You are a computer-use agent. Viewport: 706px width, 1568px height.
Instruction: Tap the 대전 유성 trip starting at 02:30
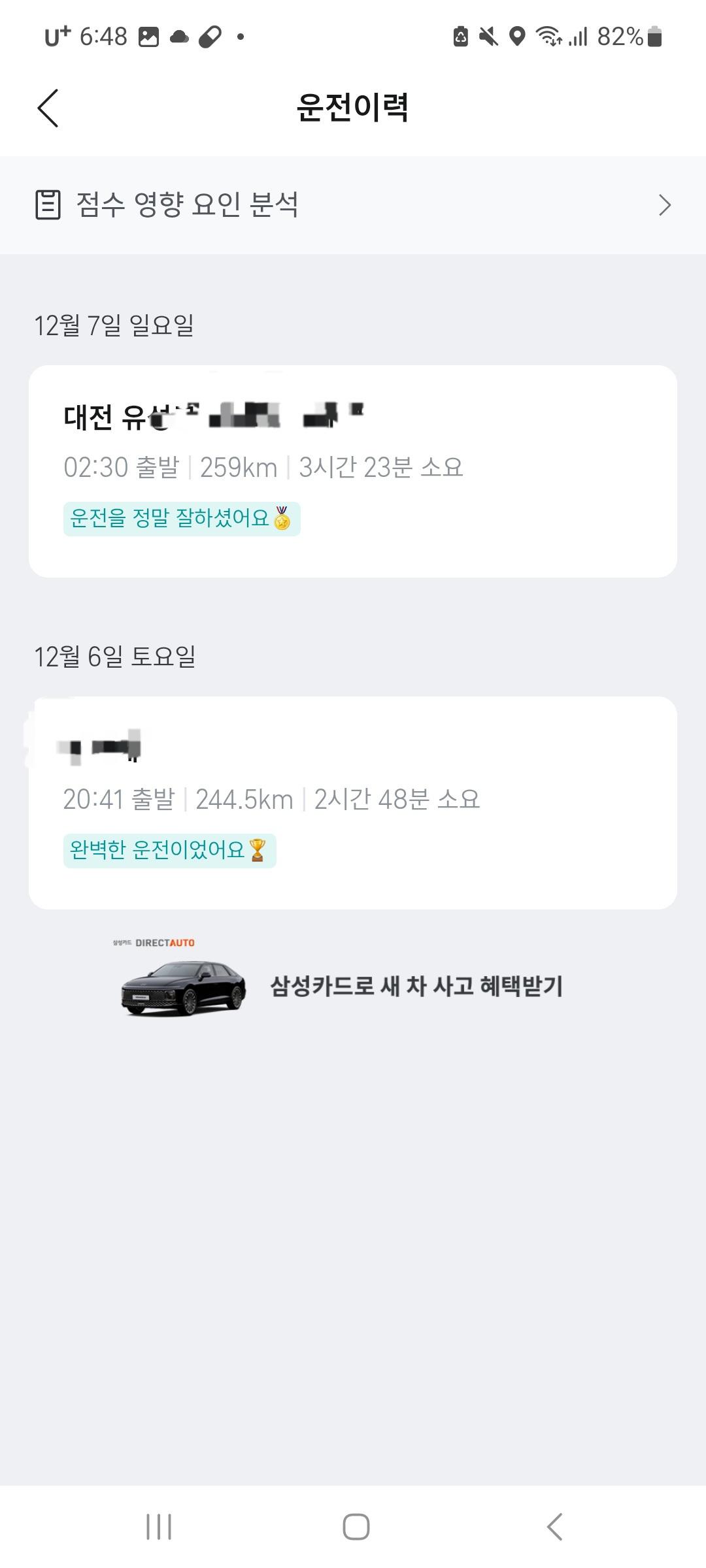point(263,466)
